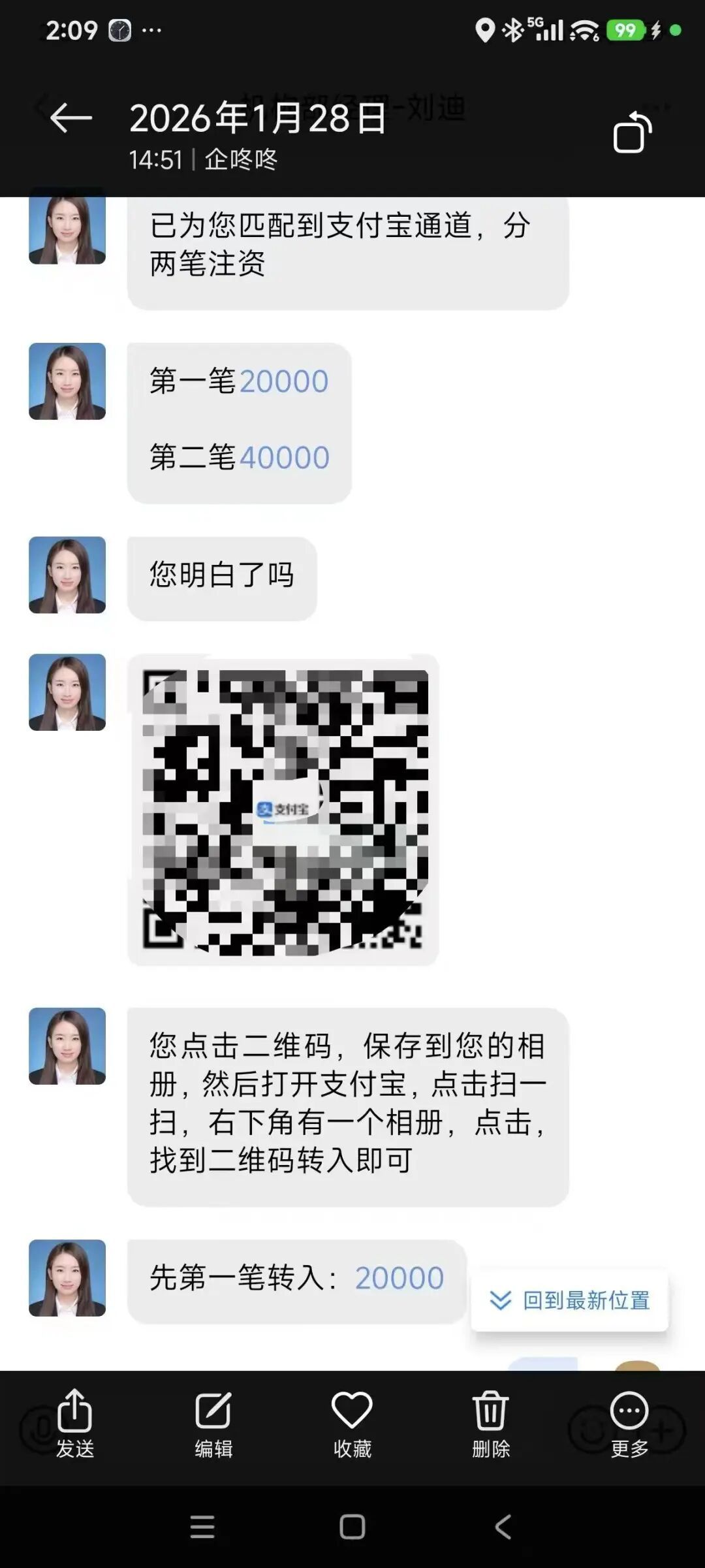
Task: Open the 更多 options menu
Action: pyautogui.click(x=629, y=1422)
